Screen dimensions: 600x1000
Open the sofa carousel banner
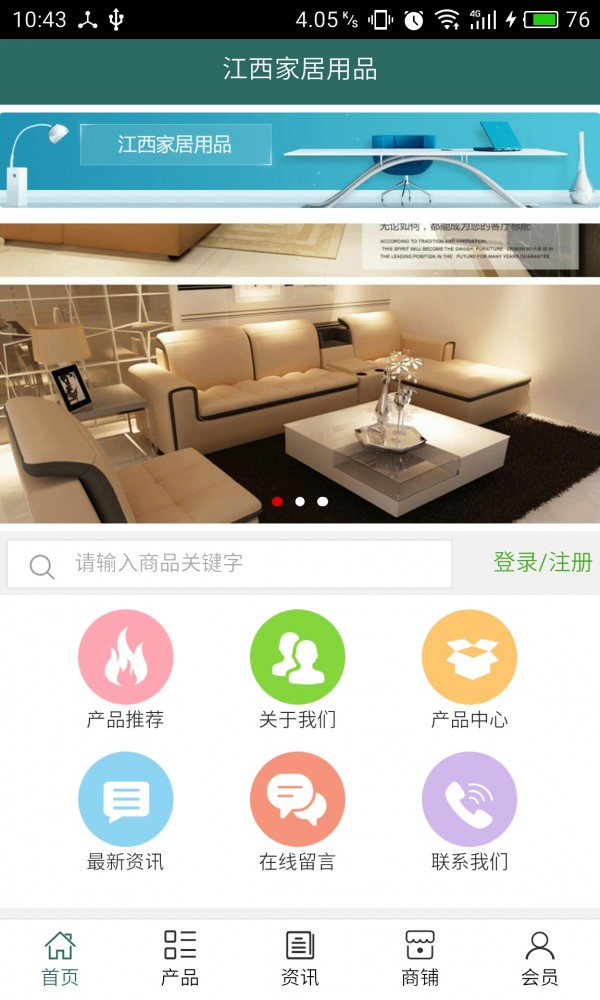(300, 400)
